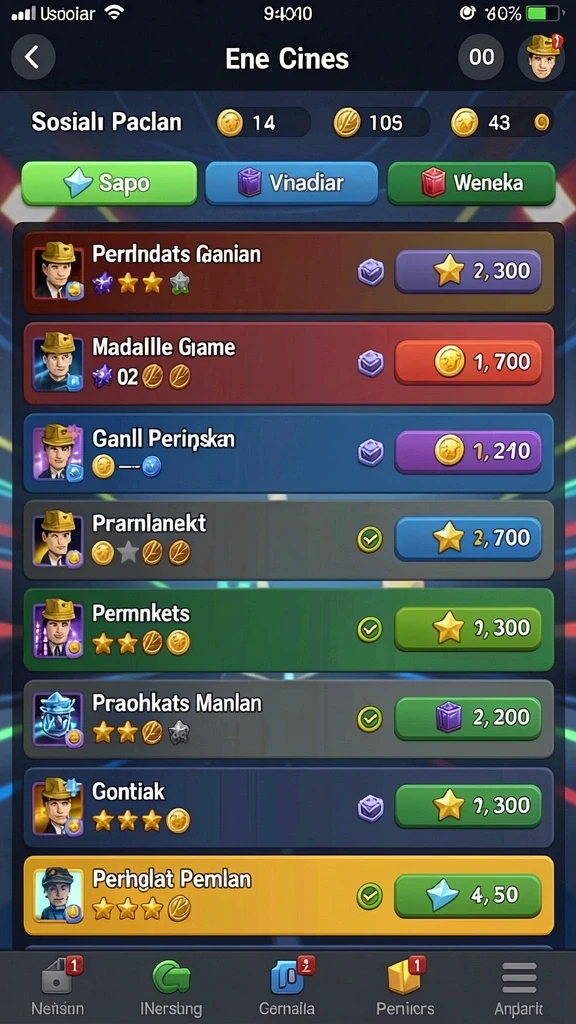Switch to the Vinadiar tab
The height and width of the screenshot is (1024, 576).
click(x=291, y=184)
